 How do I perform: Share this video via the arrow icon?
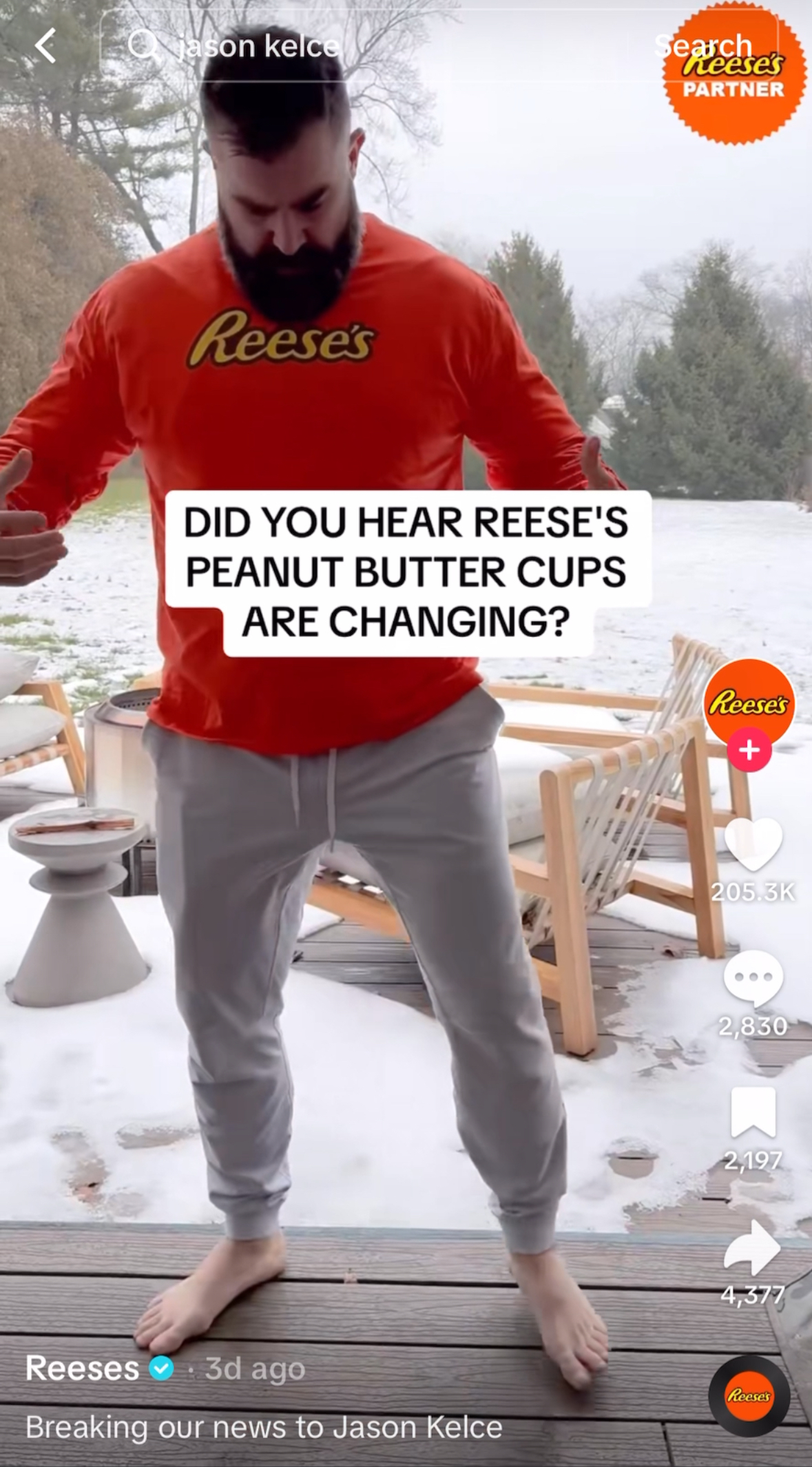pyautogui.click(x=753, y=1247)
